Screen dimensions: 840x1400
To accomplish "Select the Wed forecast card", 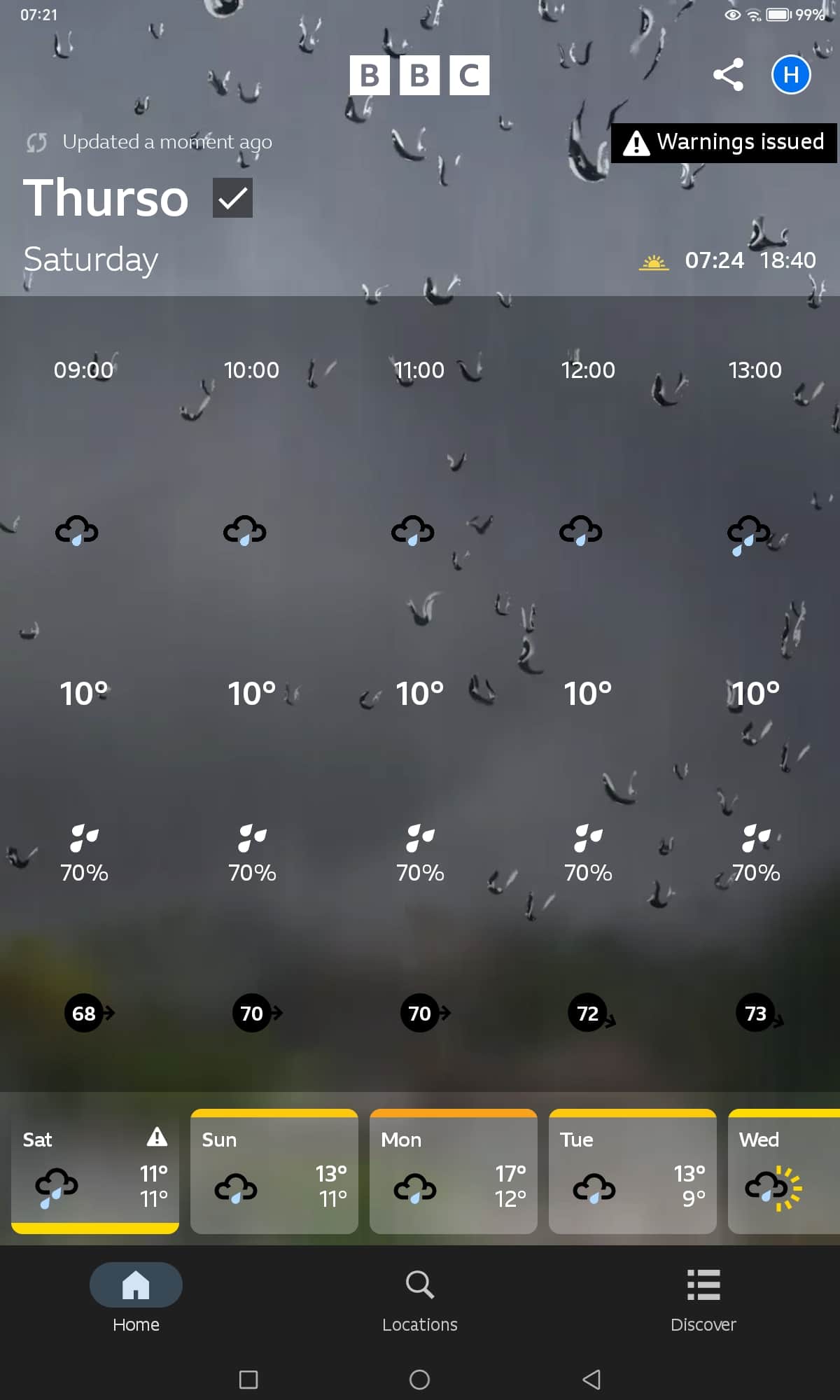I will coord(784,1171).
